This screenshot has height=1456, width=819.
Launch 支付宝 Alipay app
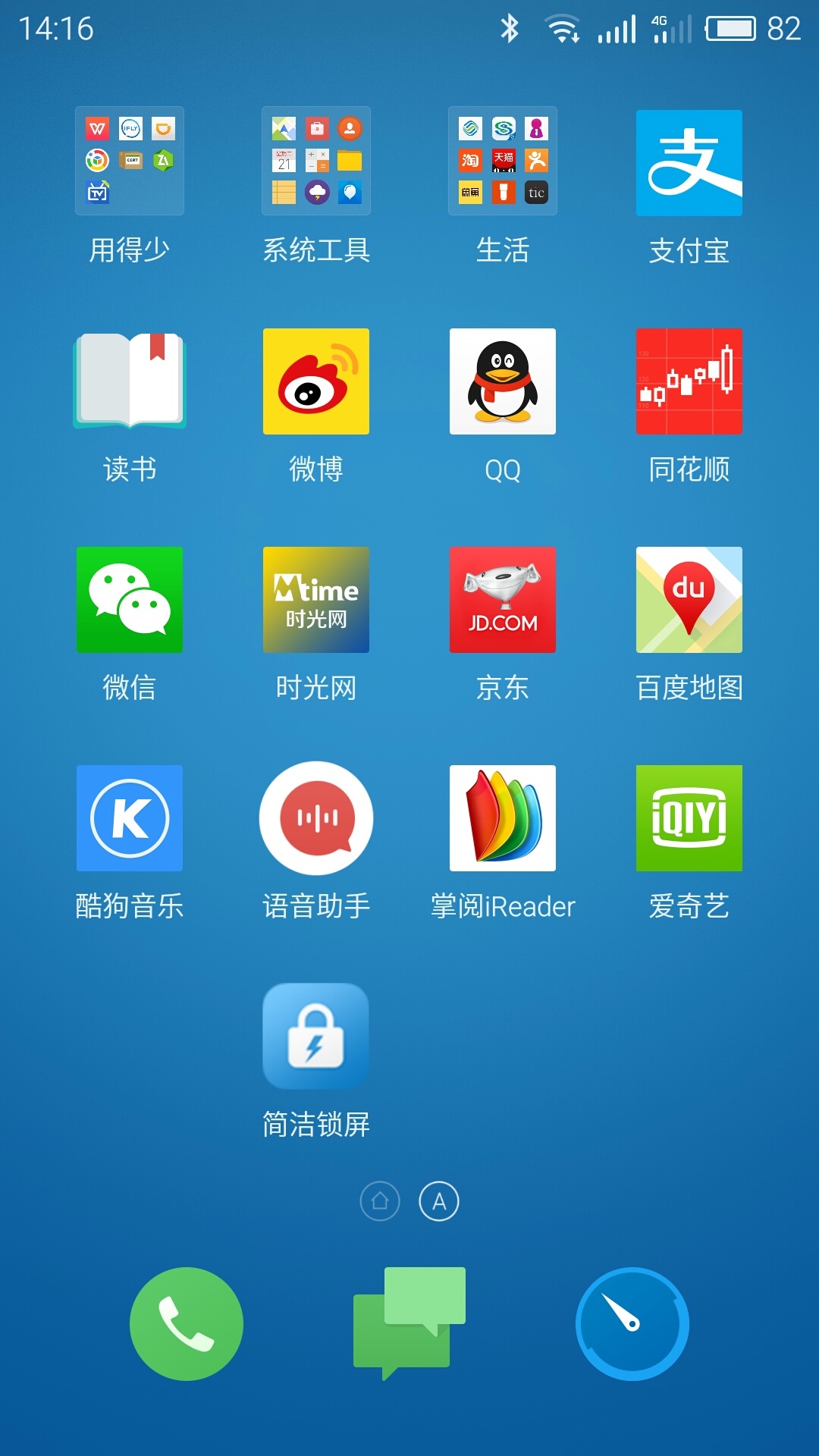coord(689,163)
